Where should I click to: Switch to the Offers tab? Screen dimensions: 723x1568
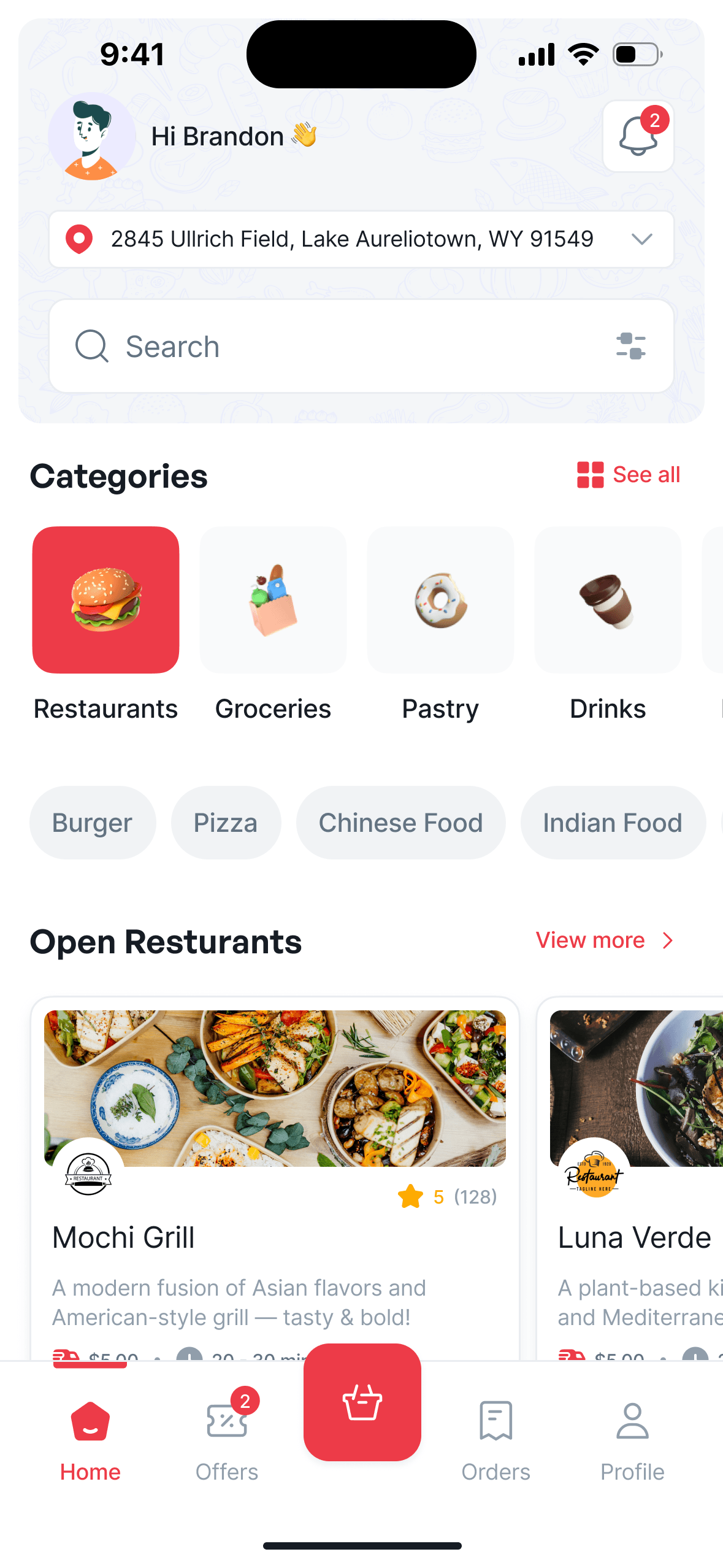pyautogui.click(x=227, y=1435)
